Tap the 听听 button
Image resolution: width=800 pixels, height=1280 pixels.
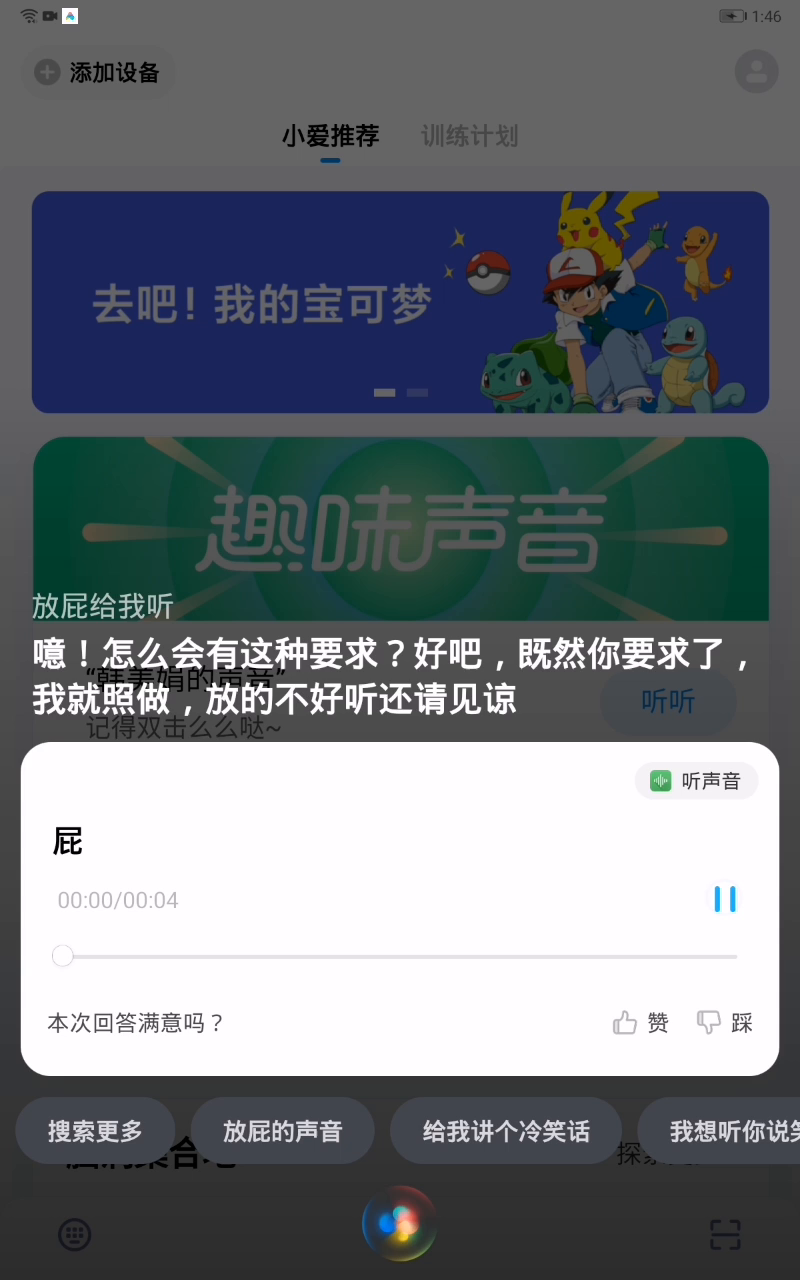tap(668, 702)
